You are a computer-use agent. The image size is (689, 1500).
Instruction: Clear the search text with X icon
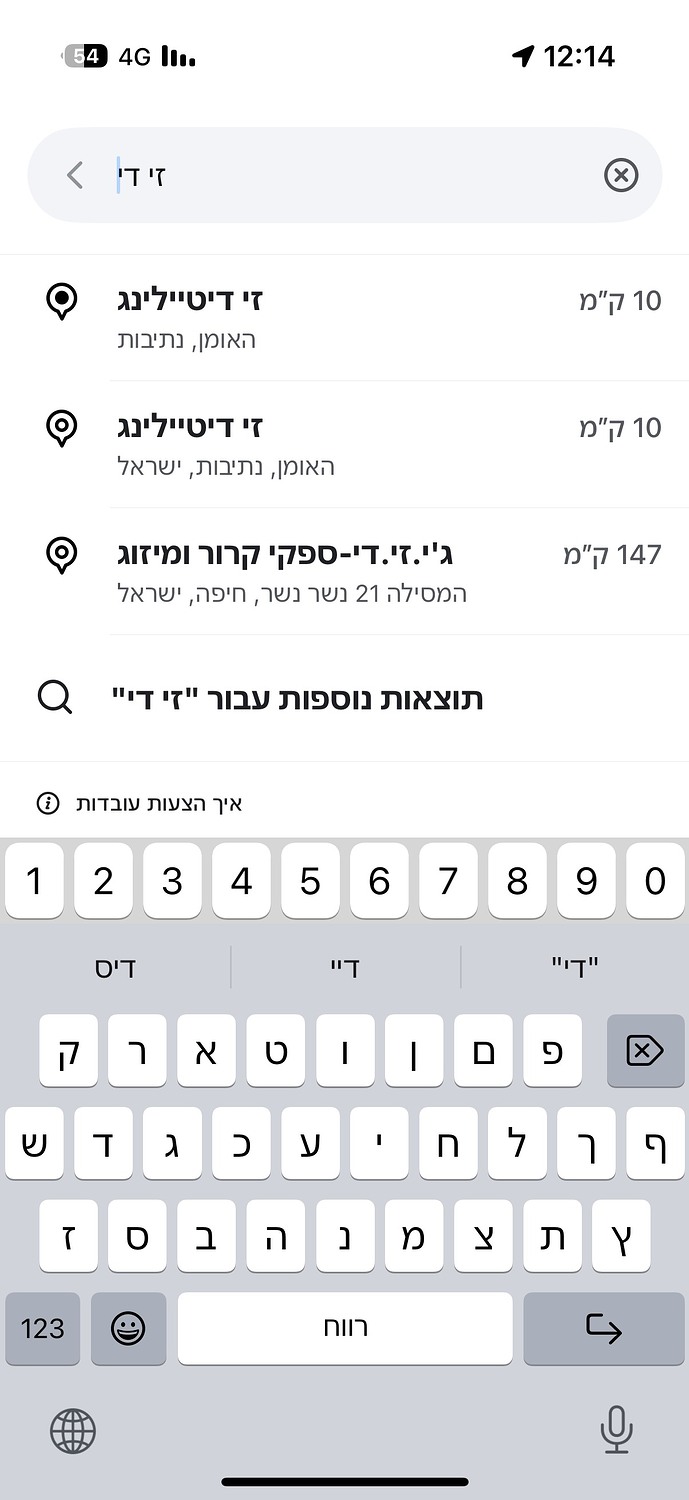(620, 176)
